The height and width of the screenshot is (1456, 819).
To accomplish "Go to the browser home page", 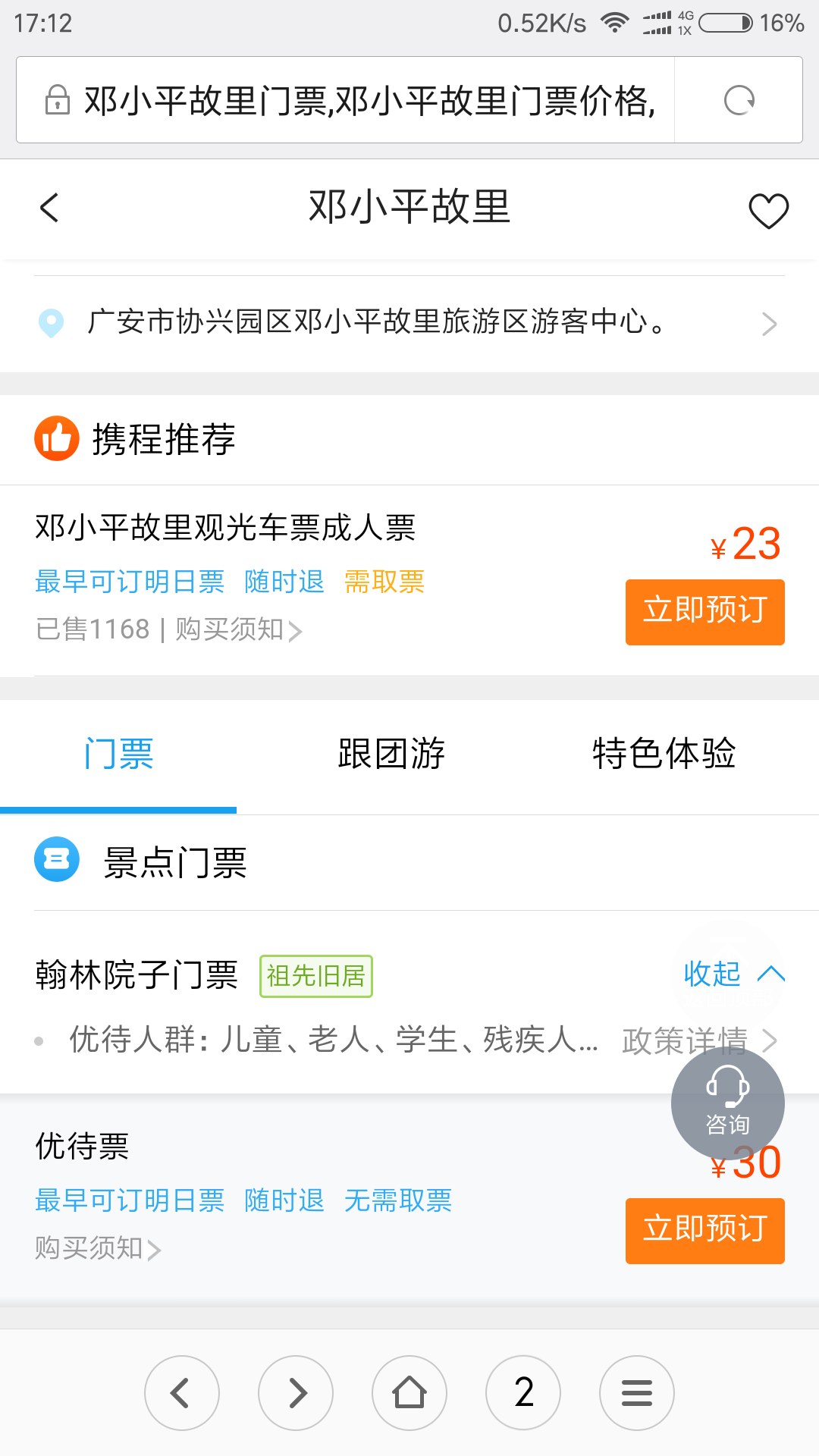I will point(409,1393).
